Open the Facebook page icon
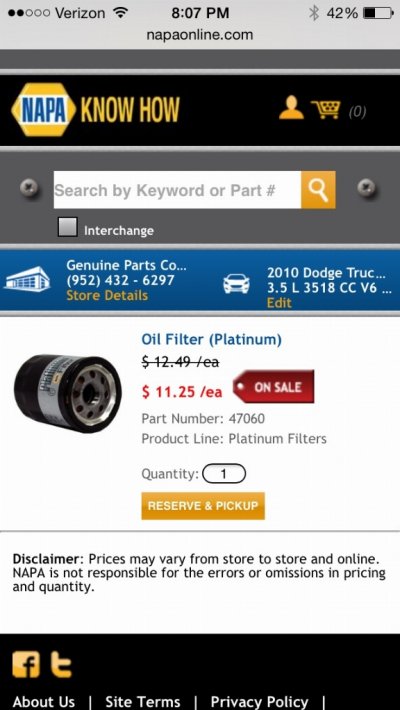This screenshot has width=400, height=710. tap(26, 665)
